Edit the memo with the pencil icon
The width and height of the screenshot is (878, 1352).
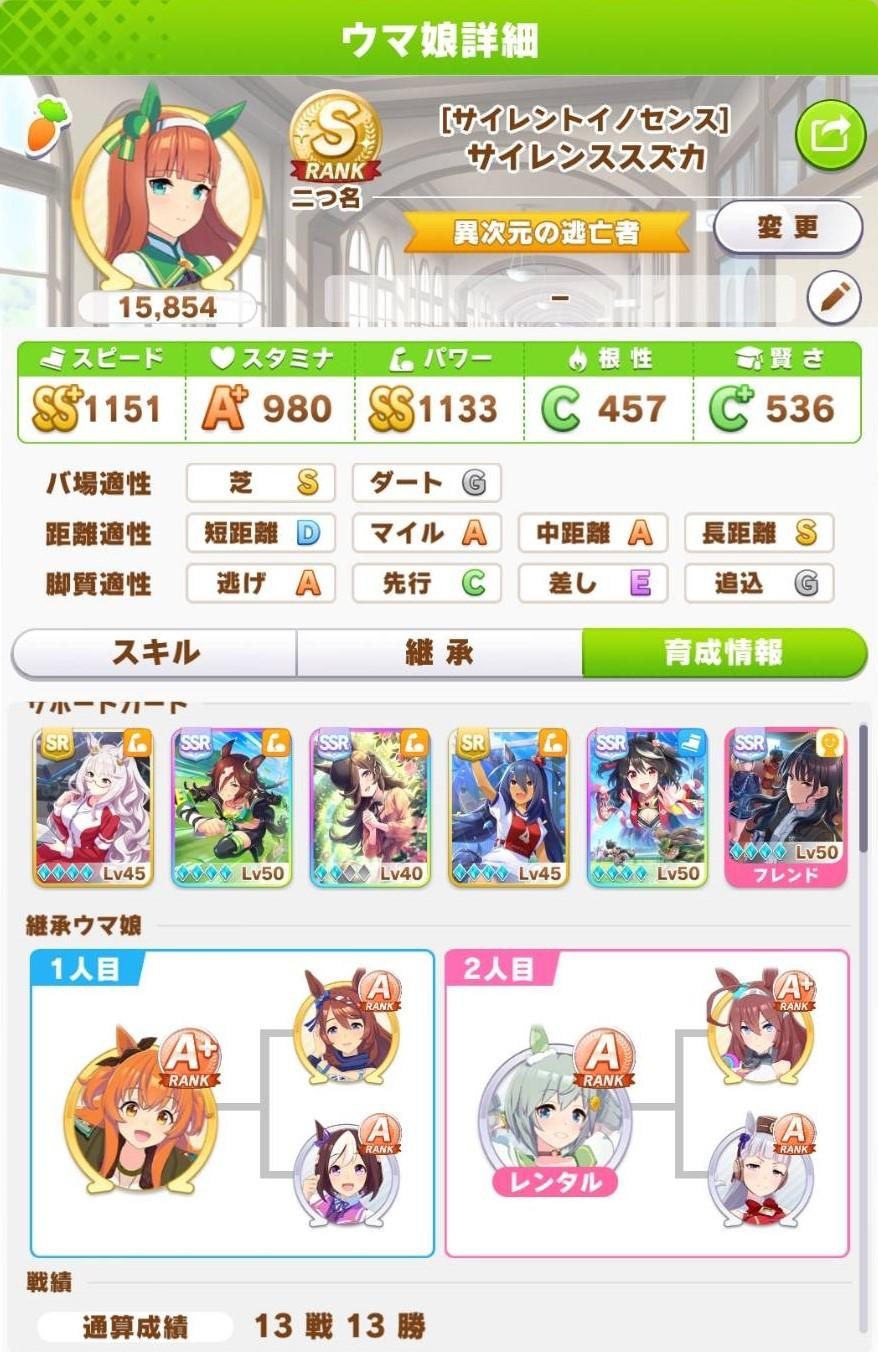833,296
